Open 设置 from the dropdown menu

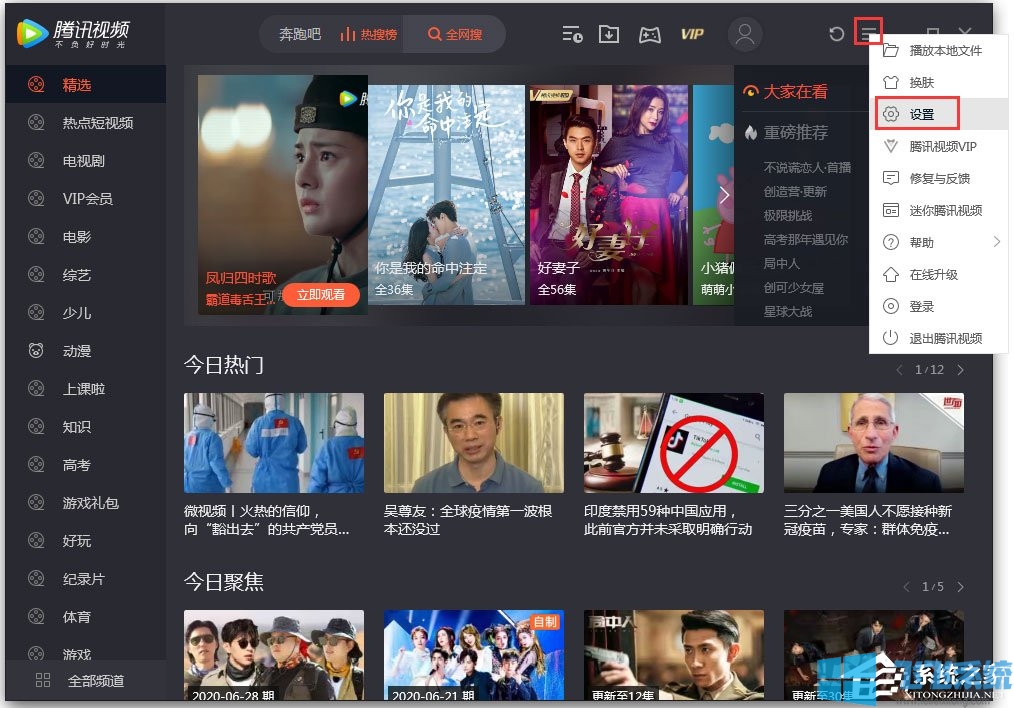click(x=920, y=115)
